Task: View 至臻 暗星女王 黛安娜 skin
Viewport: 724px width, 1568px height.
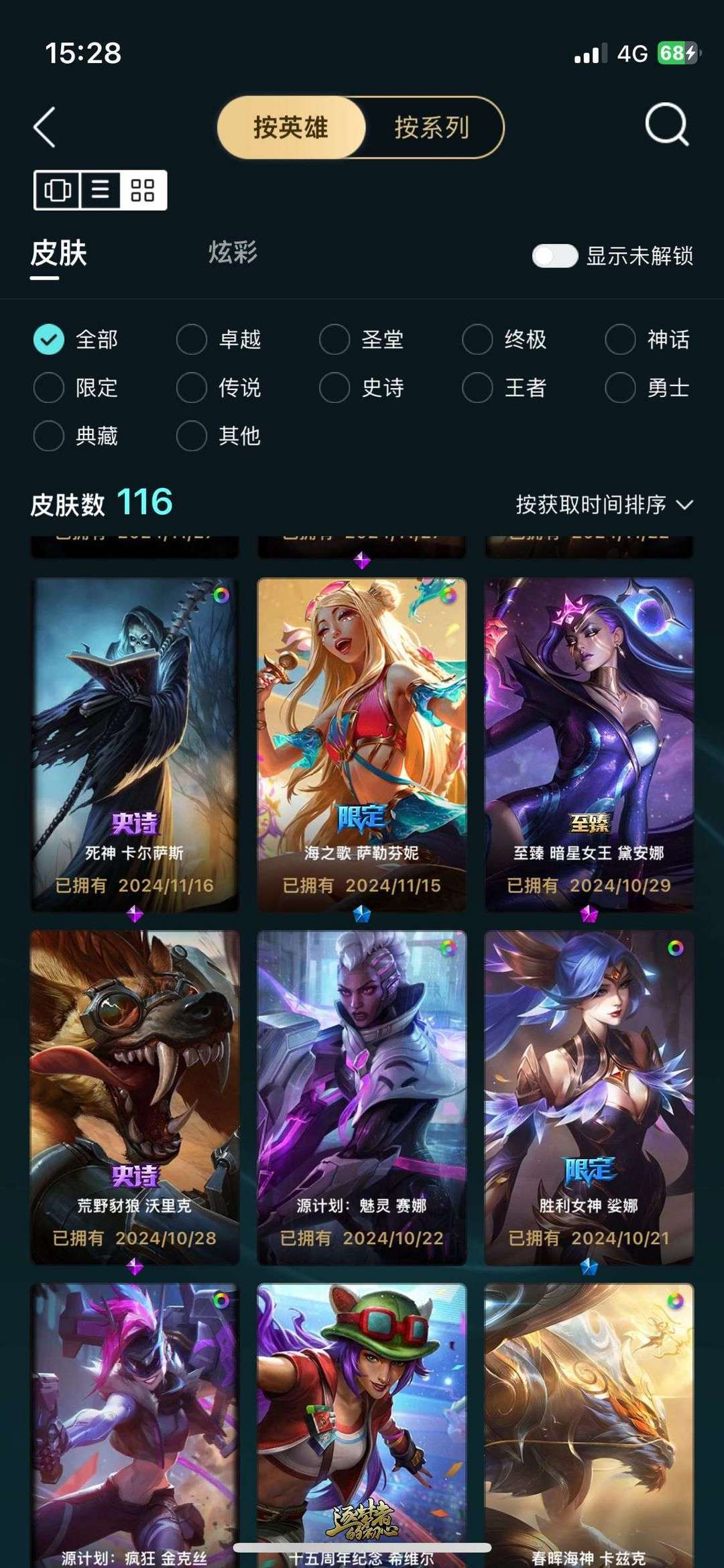Action: 589,744
